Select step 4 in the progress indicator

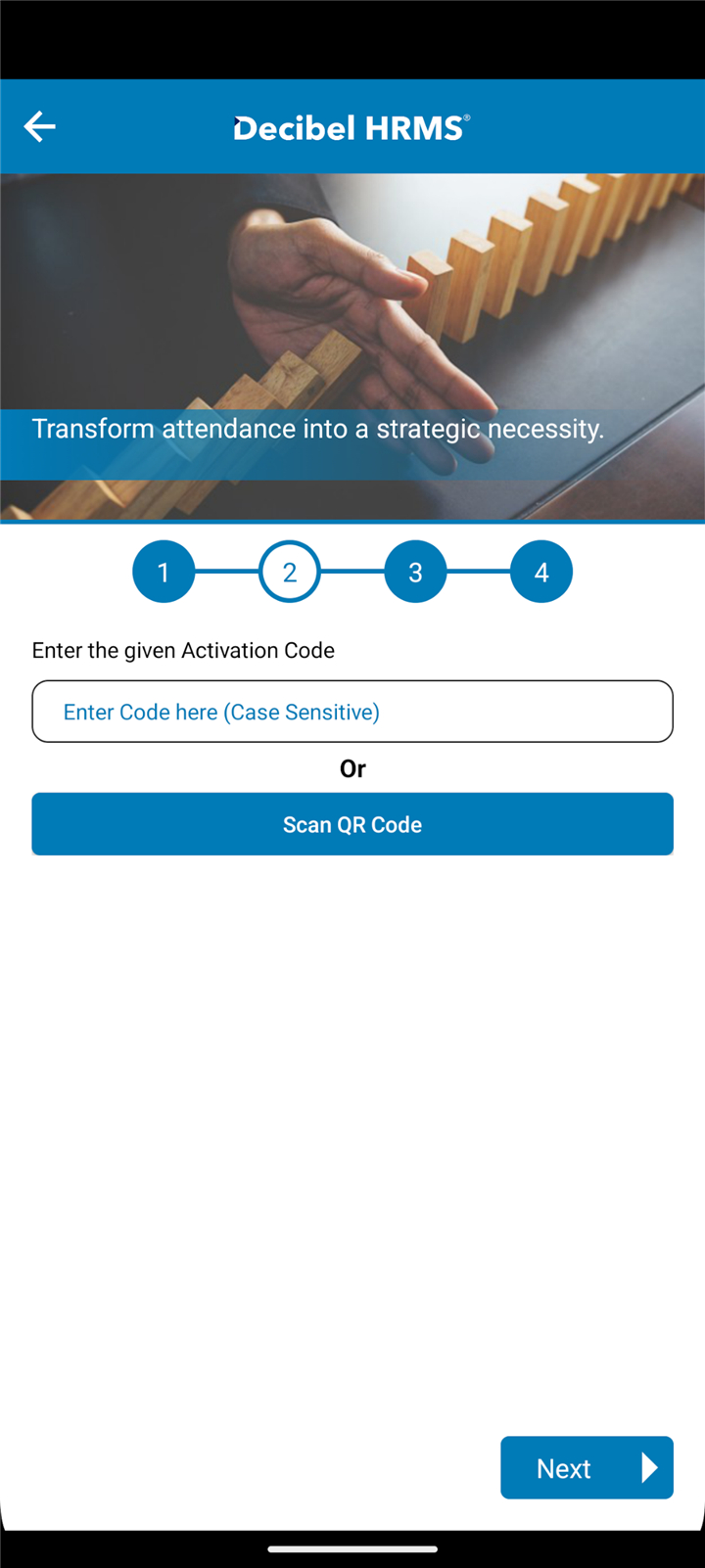coord(541,572)
